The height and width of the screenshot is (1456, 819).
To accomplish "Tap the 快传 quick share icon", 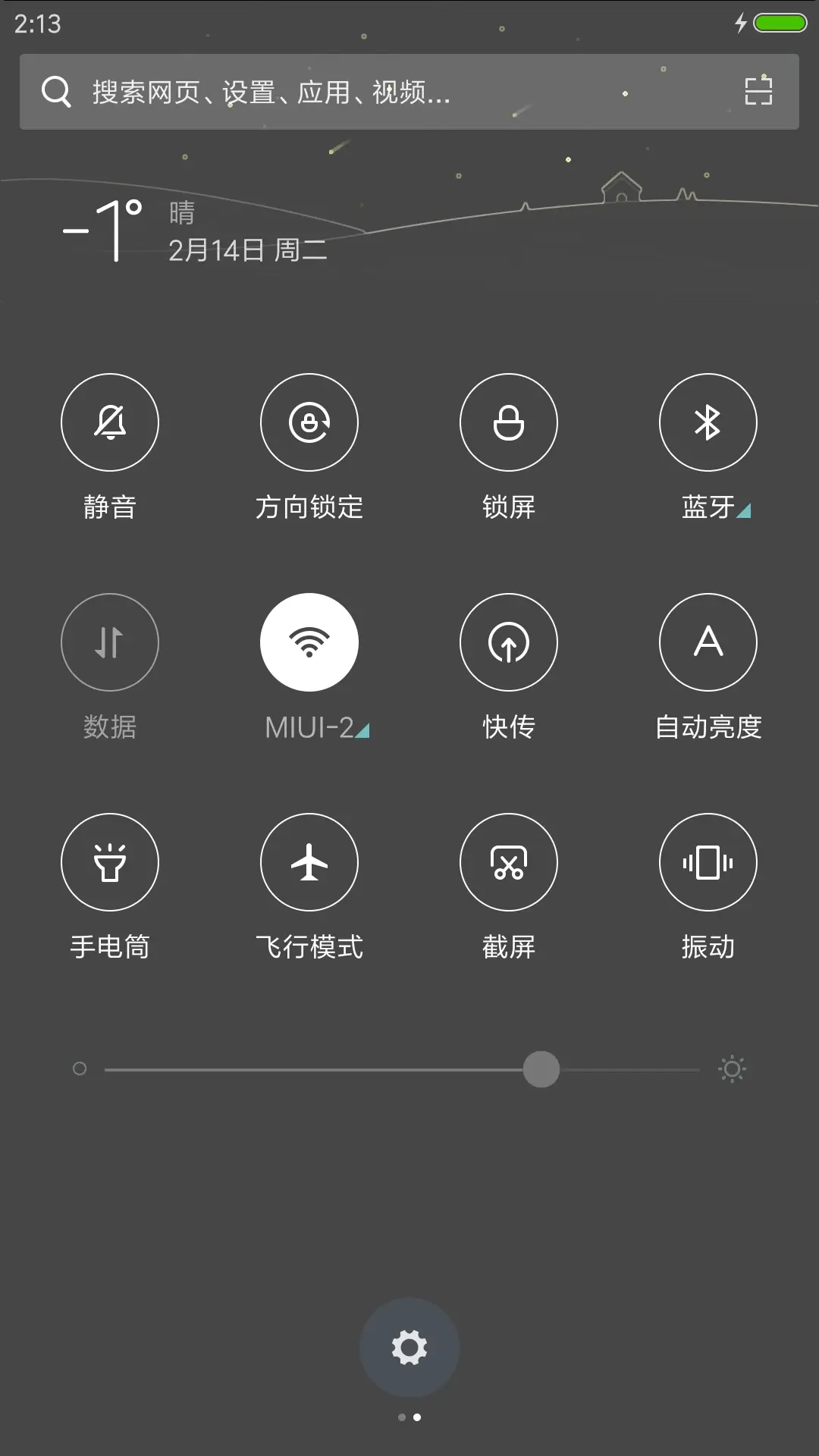I will (509, 642).
